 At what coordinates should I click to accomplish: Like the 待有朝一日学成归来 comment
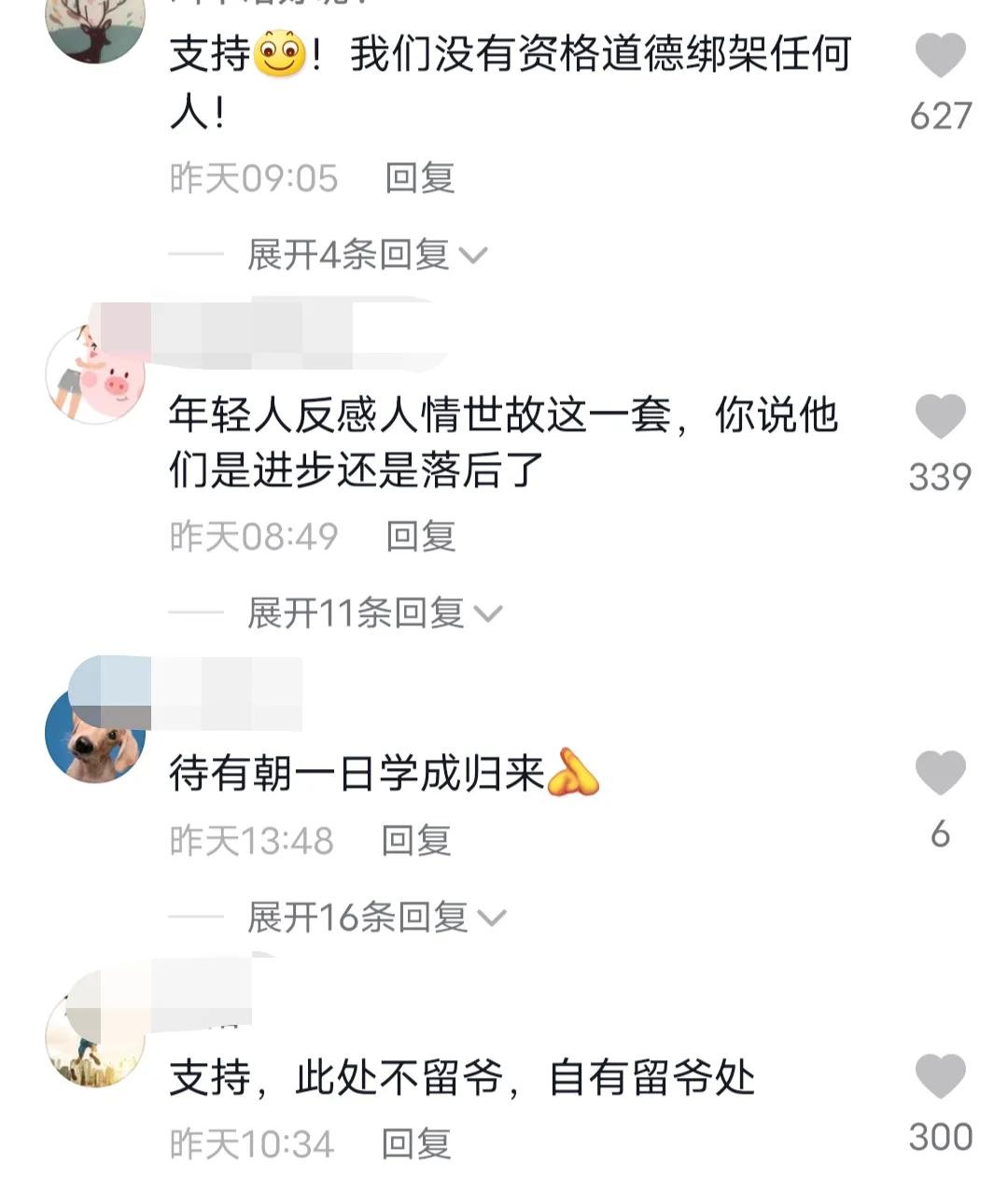click(x=940, y=773)
